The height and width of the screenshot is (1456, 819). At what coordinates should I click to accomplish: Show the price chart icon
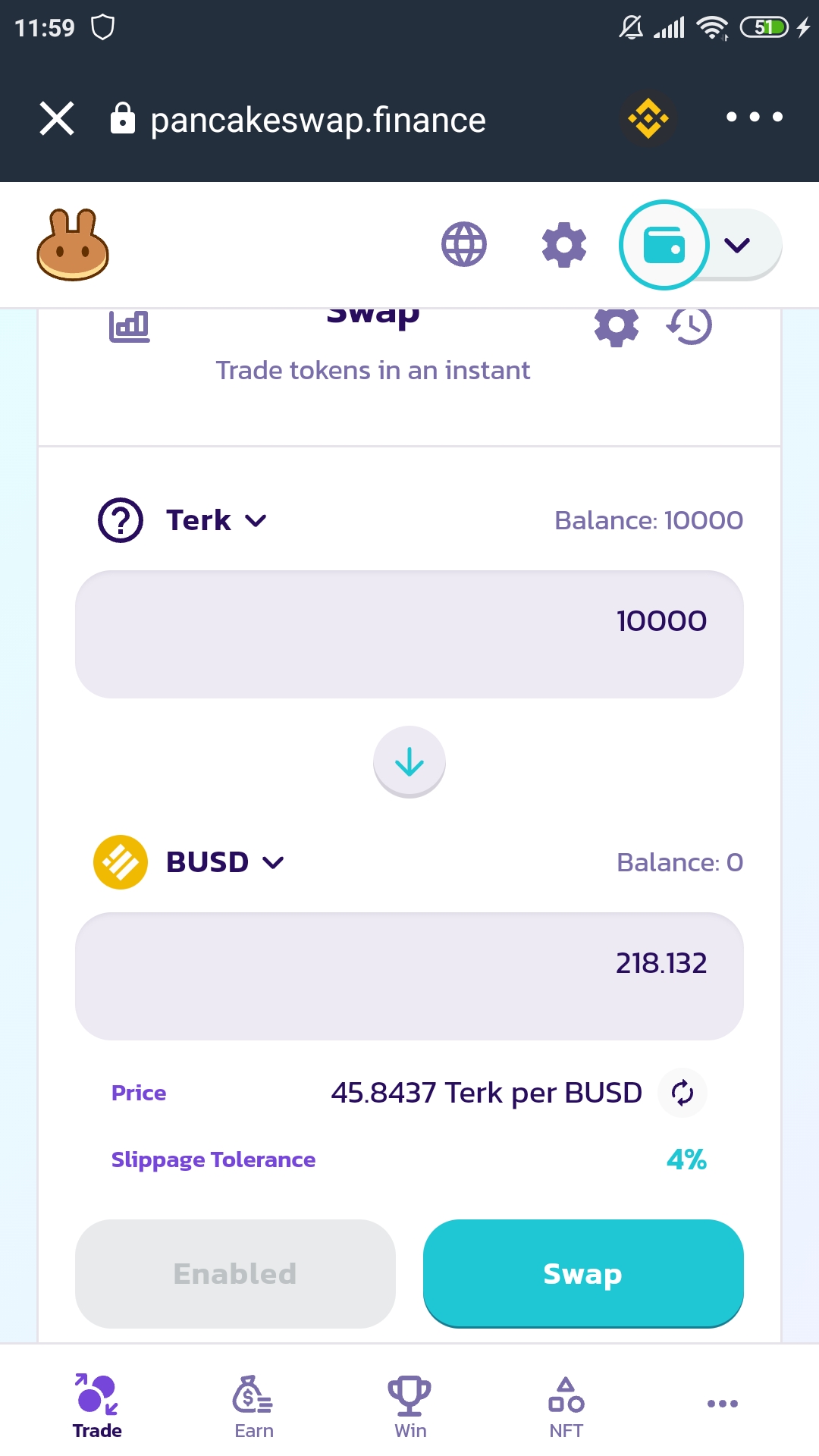point(130,326)
